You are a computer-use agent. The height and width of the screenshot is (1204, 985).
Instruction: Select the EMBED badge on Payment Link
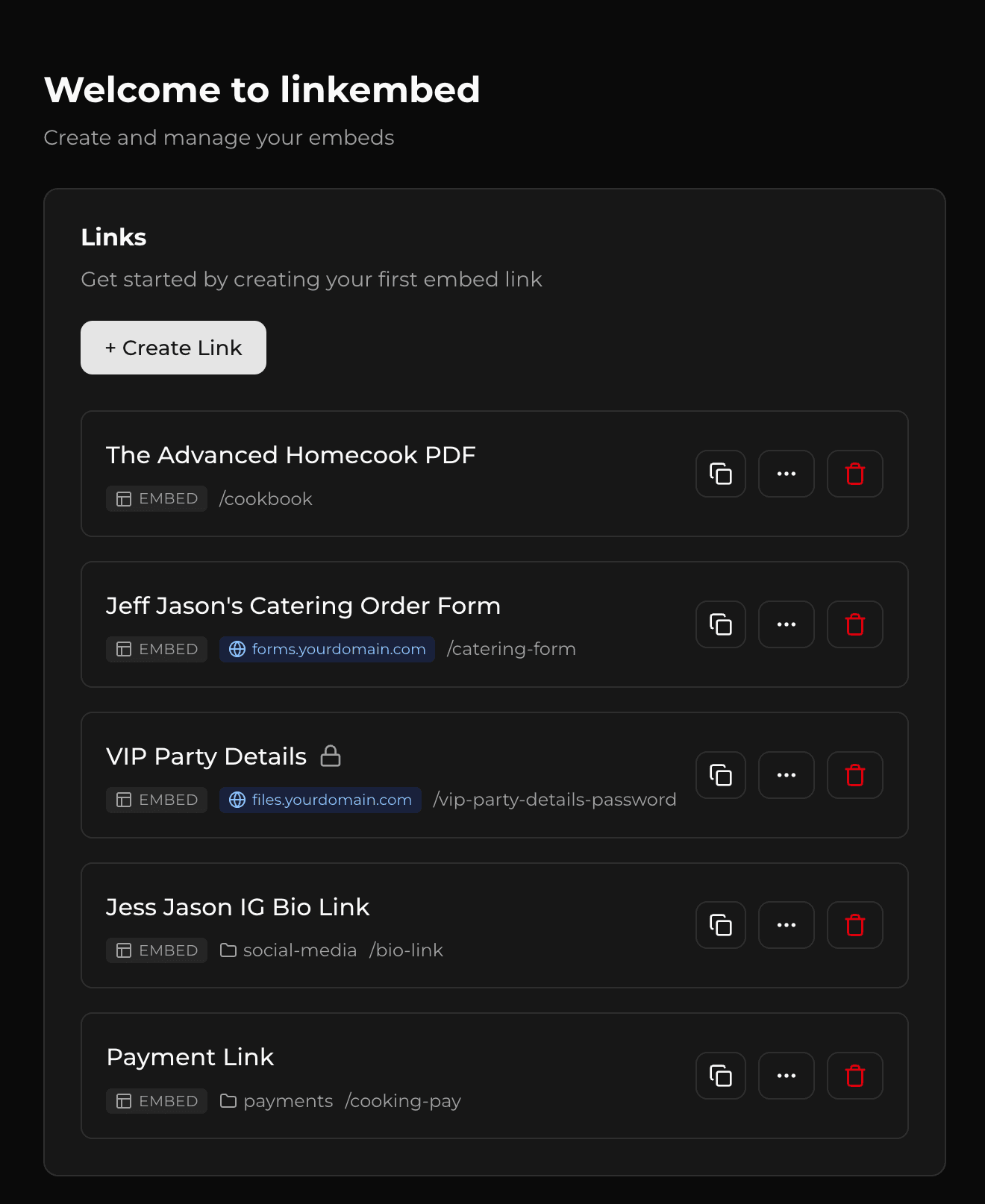(x=156, y=1101)
